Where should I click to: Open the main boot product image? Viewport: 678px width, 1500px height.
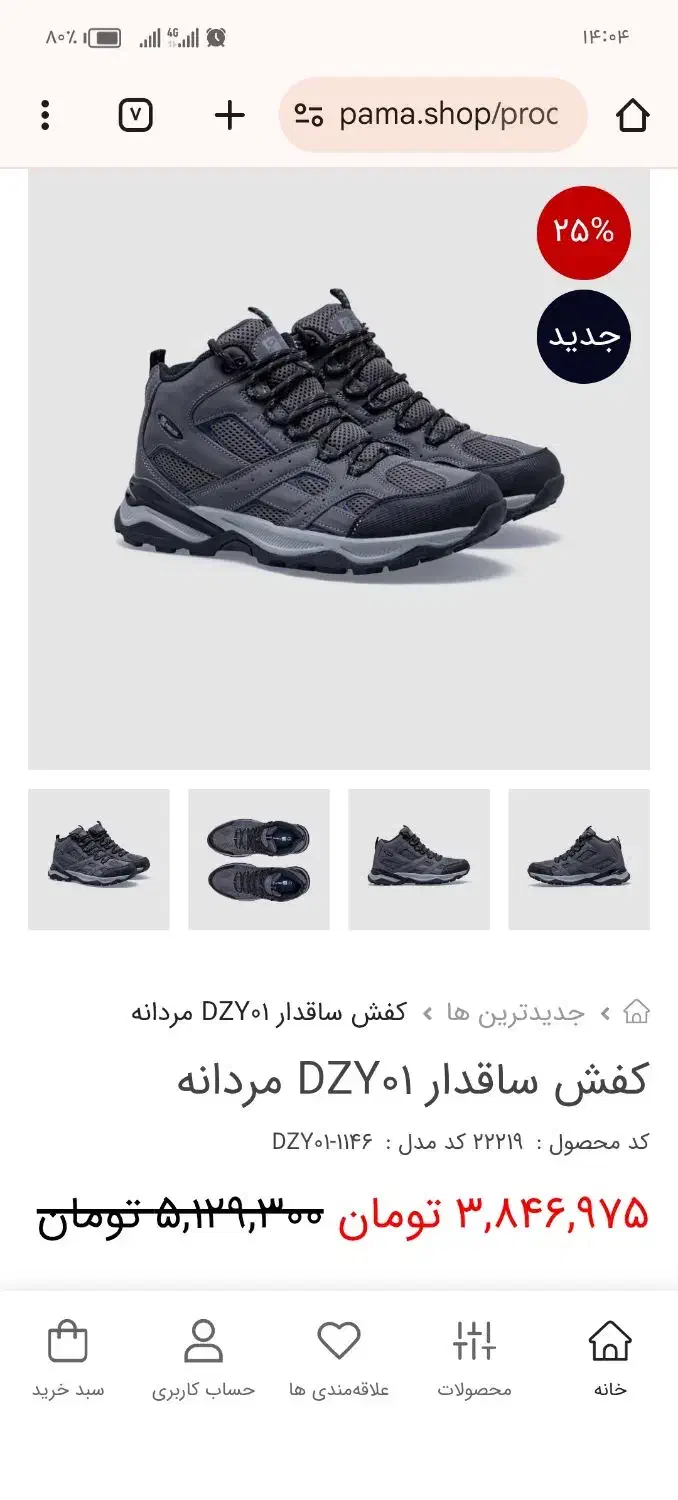pos(338,468)
